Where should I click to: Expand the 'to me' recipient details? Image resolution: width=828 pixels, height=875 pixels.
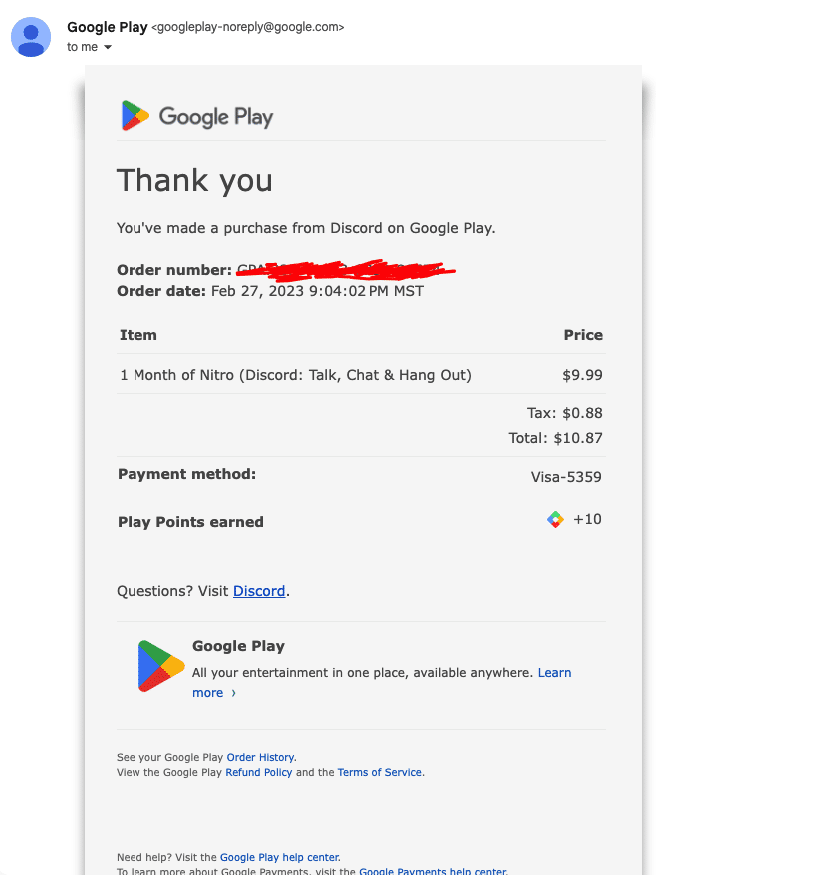[108, 48]
